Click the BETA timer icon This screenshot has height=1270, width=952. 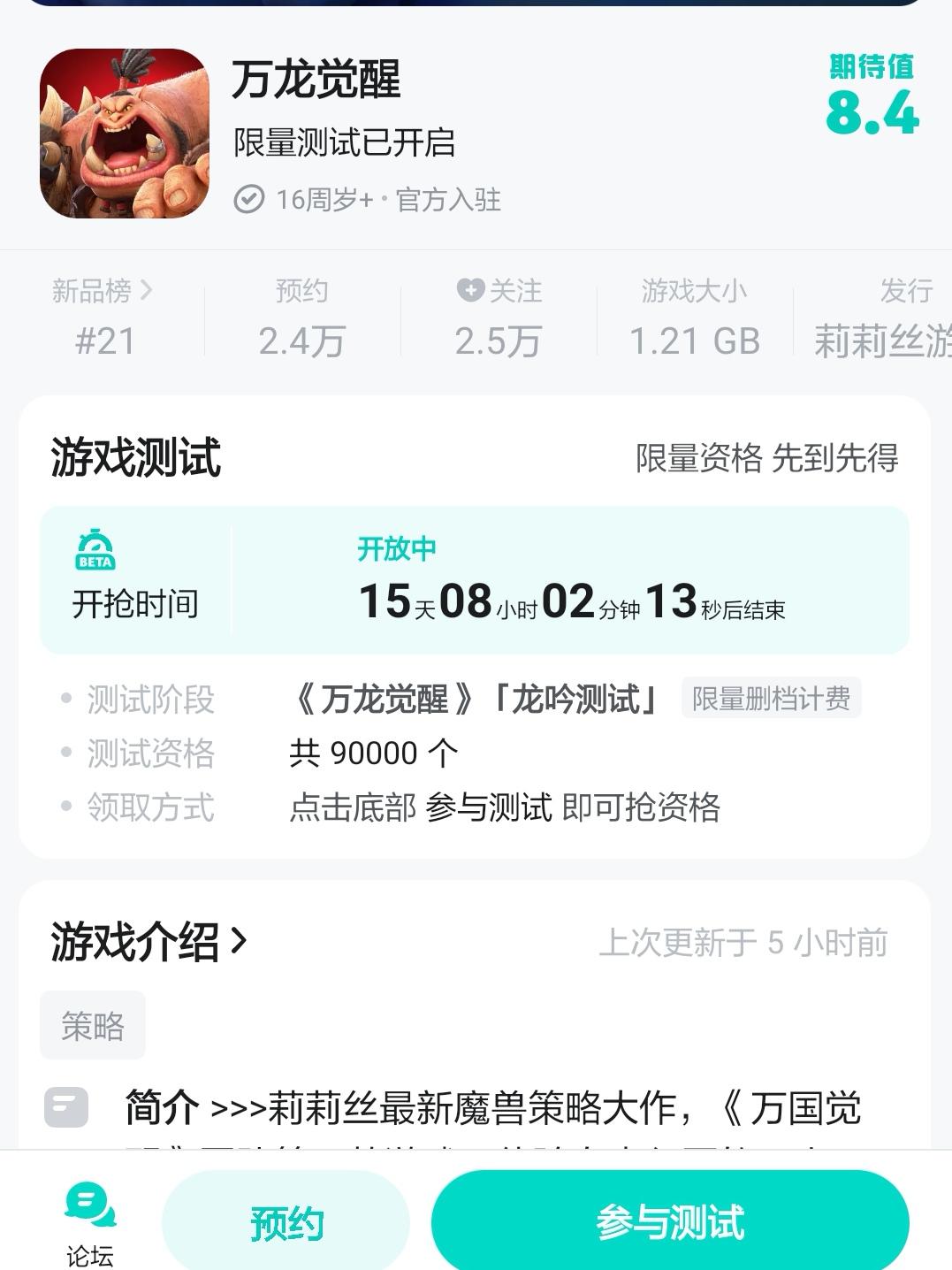pyautogui.click(x=95, y=551)
